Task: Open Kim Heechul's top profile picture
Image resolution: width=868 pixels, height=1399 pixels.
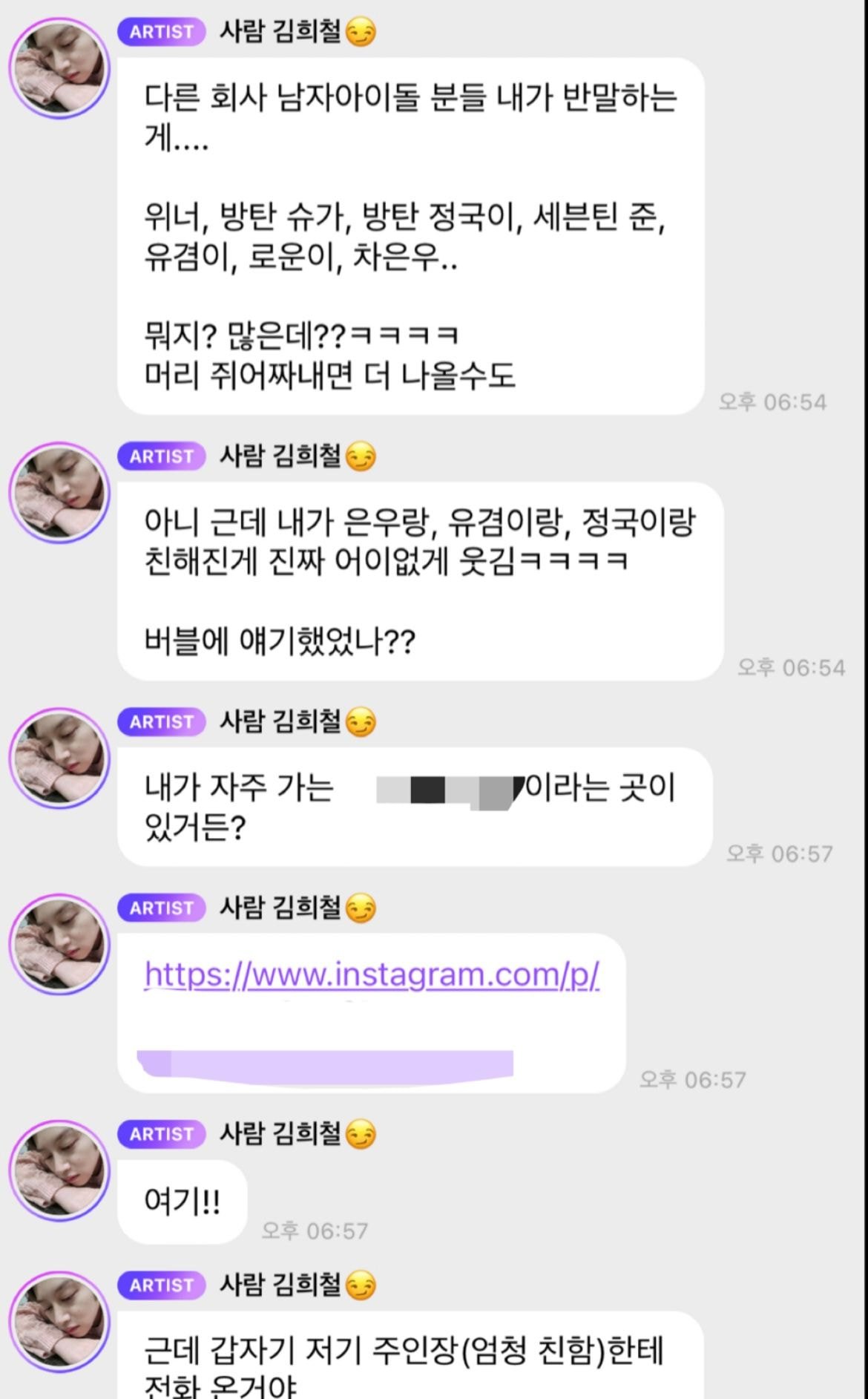Action: pos(59,63)
